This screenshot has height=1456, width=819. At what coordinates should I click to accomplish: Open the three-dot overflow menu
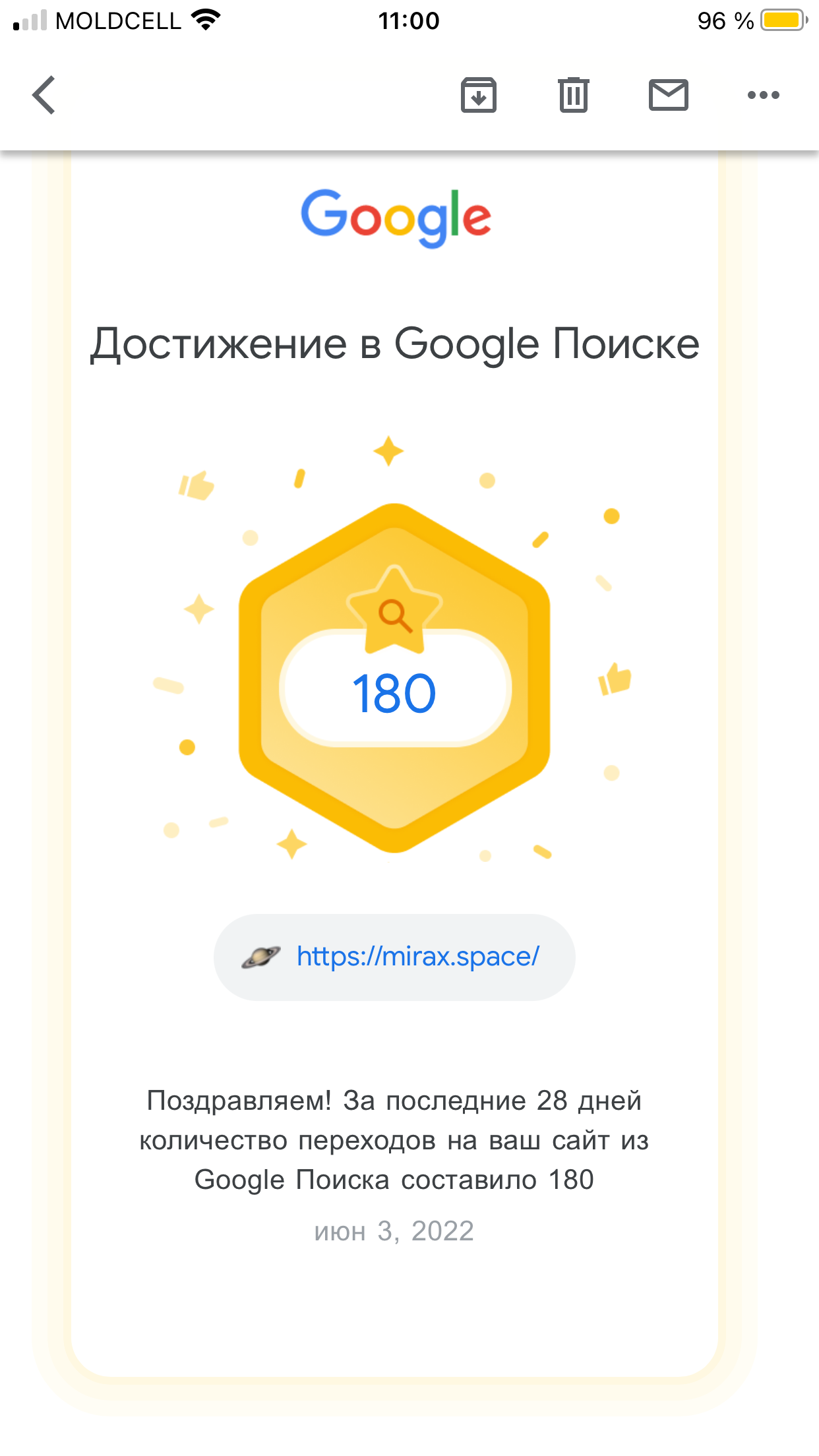(x=763, y=95)
